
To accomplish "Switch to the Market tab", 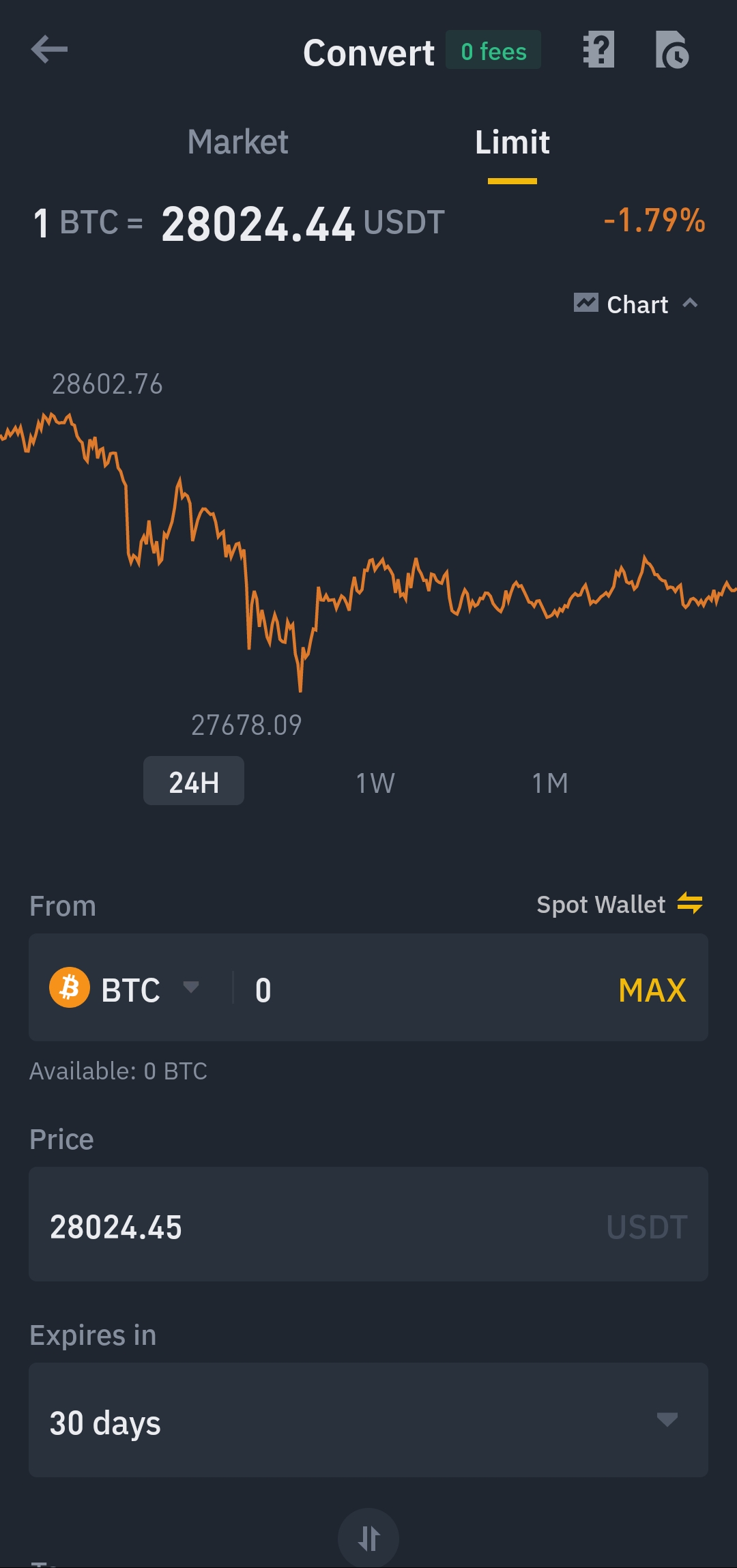I will (x=237, y=142).
